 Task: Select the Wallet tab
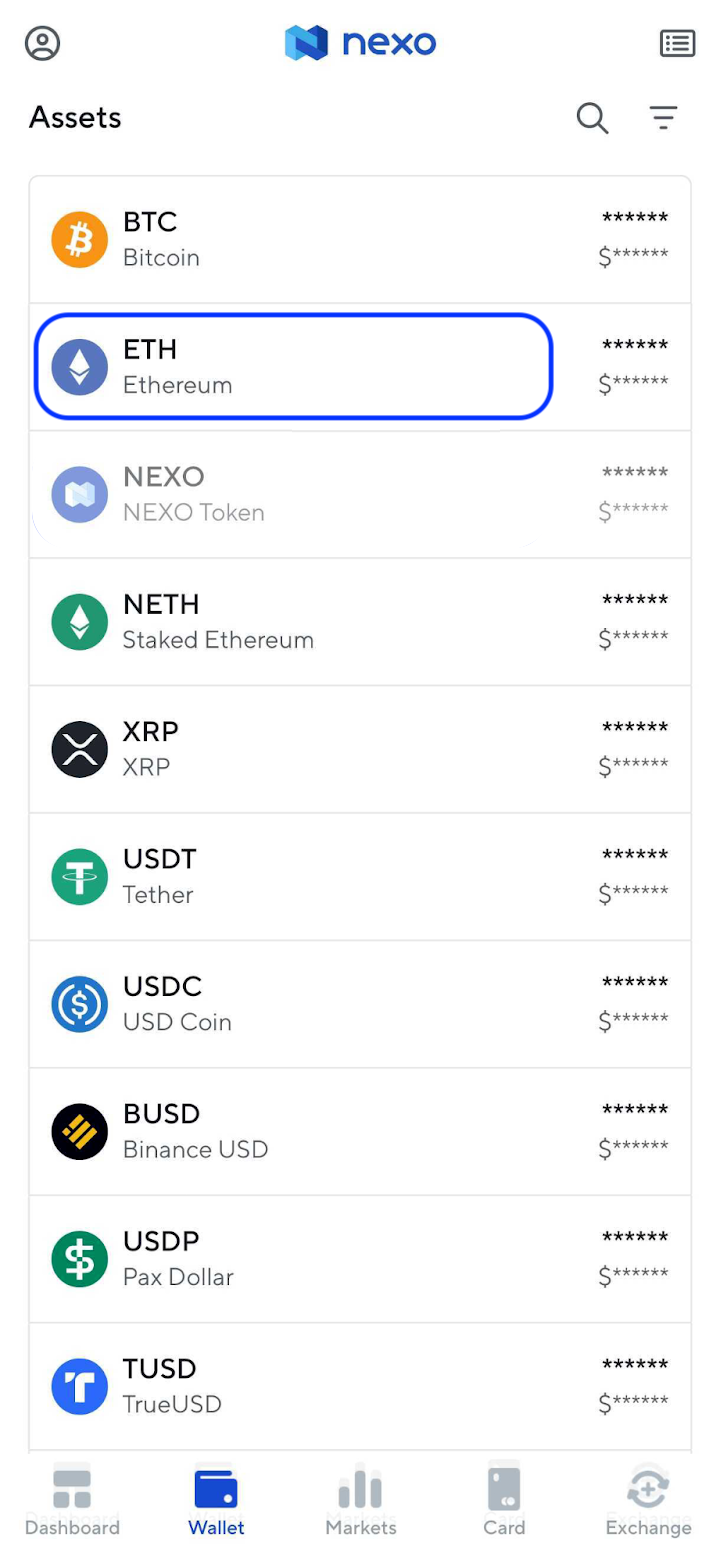216,1497
